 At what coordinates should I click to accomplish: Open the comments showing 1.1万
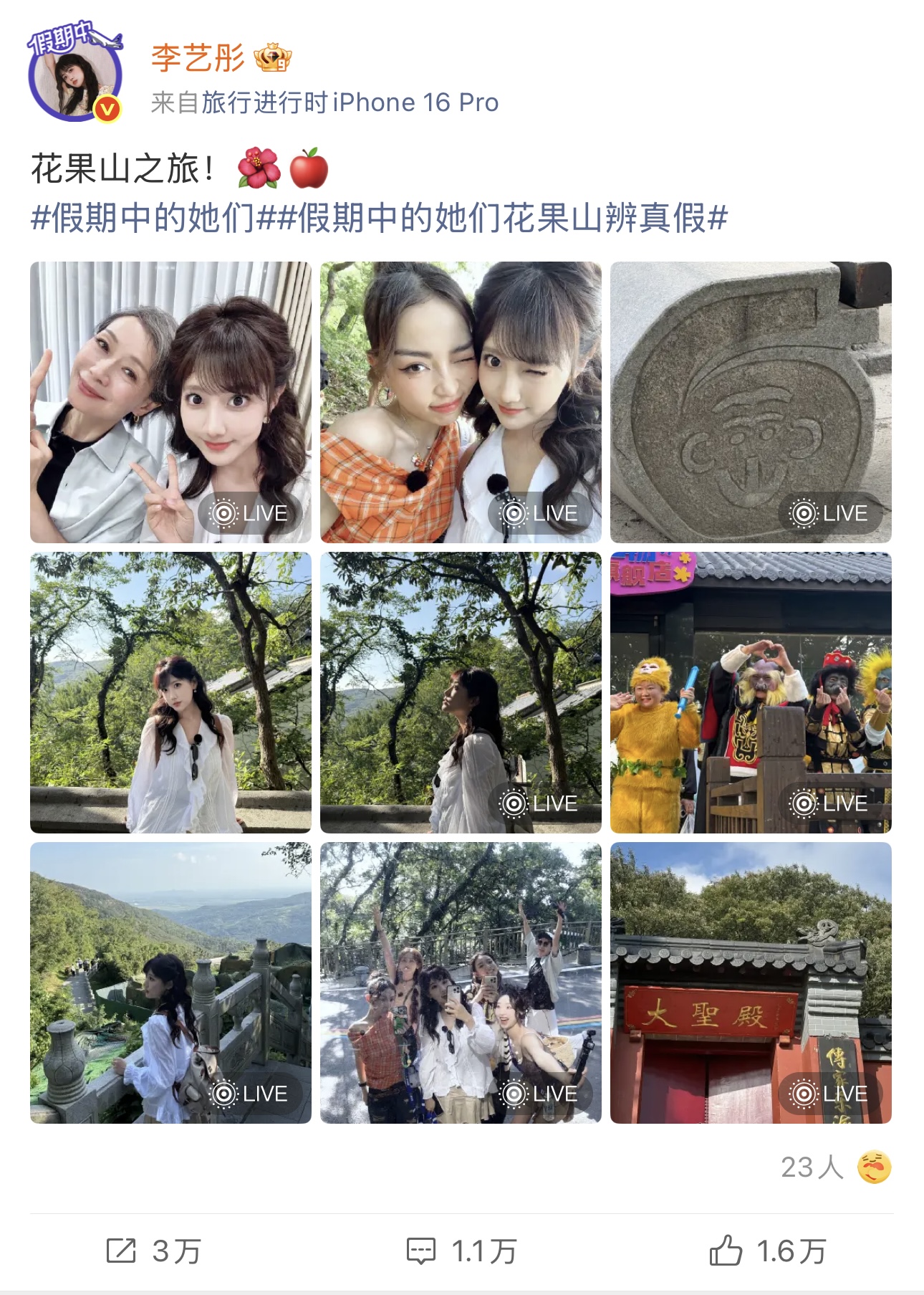[461, 1251]
